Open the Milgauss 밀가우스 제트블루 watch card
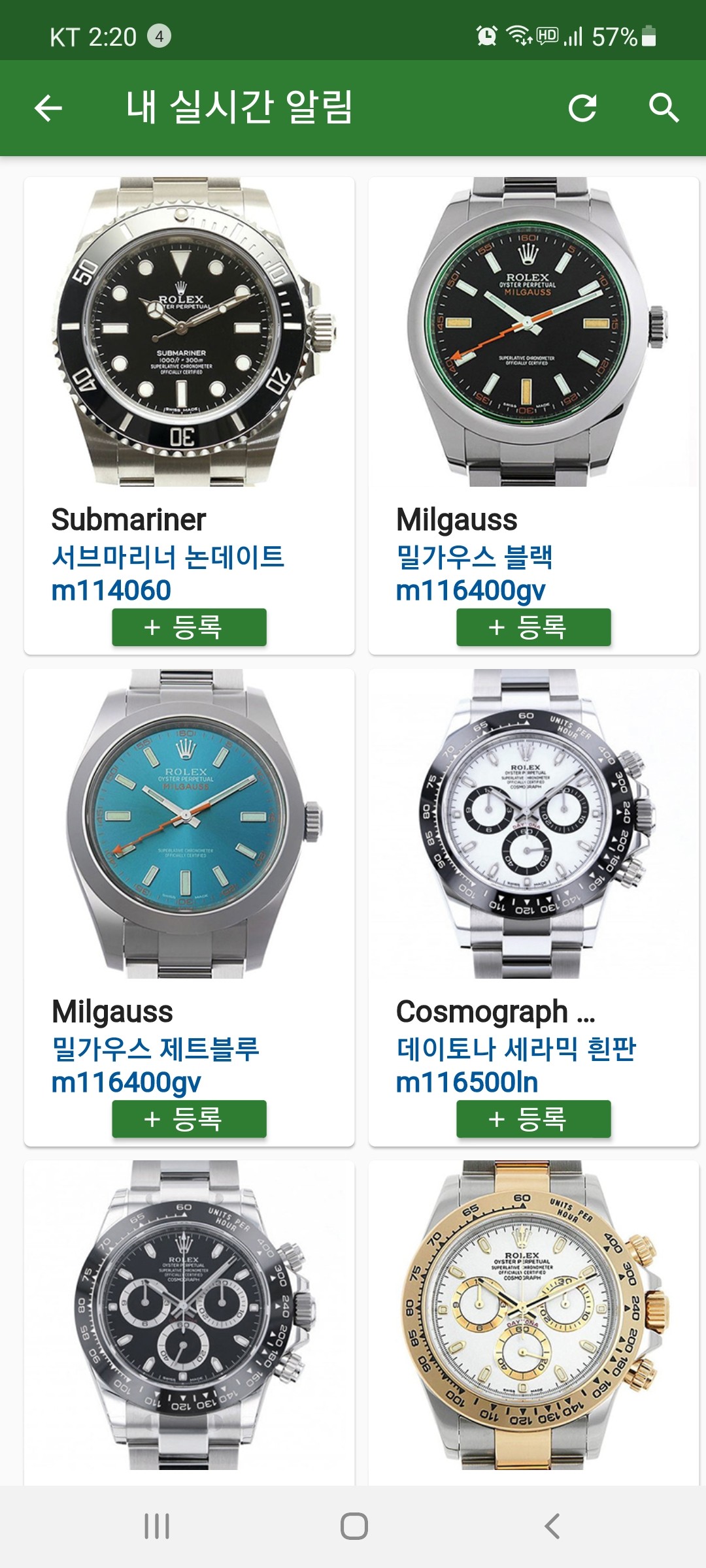 point(189,825)
